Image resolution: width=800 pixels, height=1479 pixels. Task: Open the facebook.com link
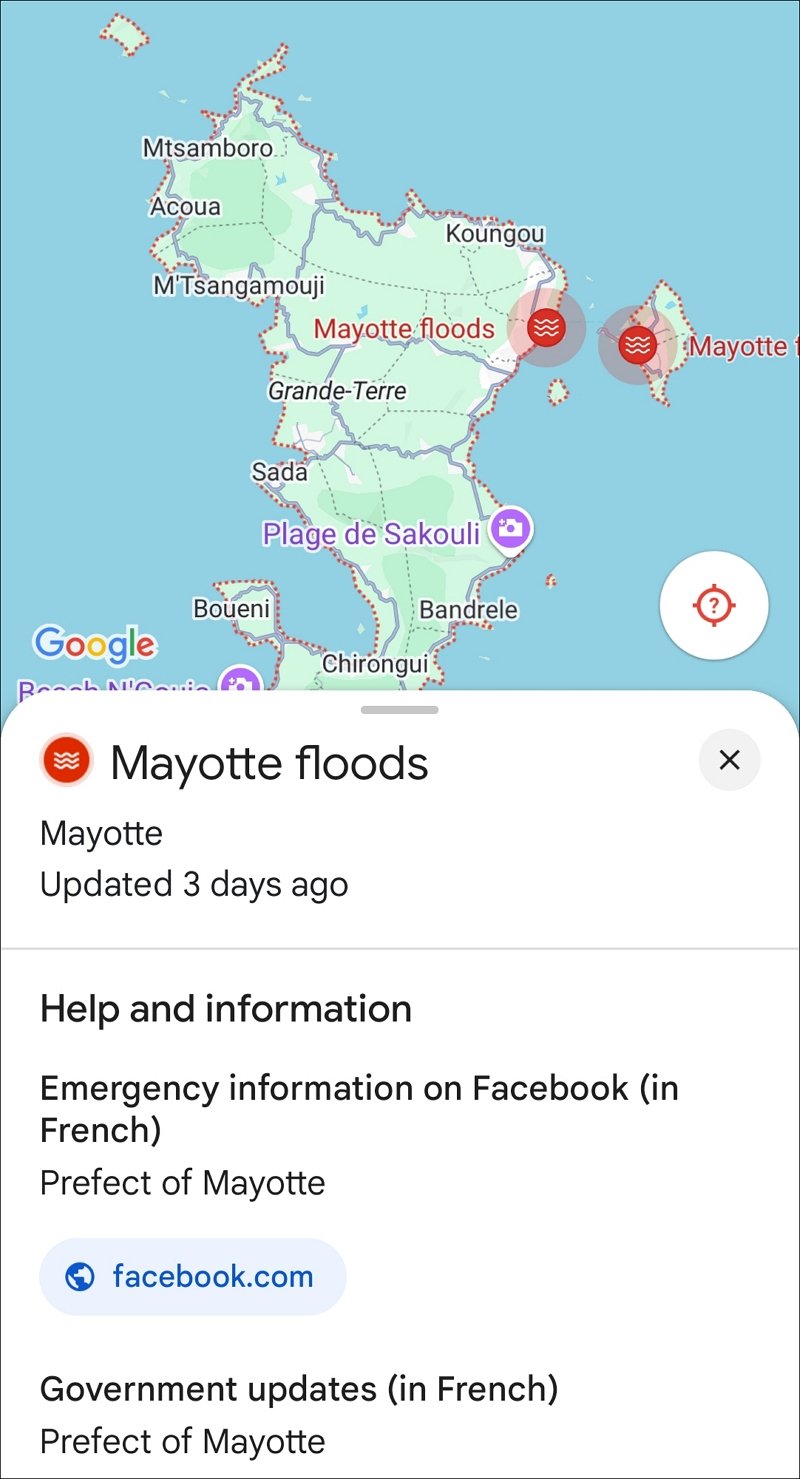coord(211,1275)
